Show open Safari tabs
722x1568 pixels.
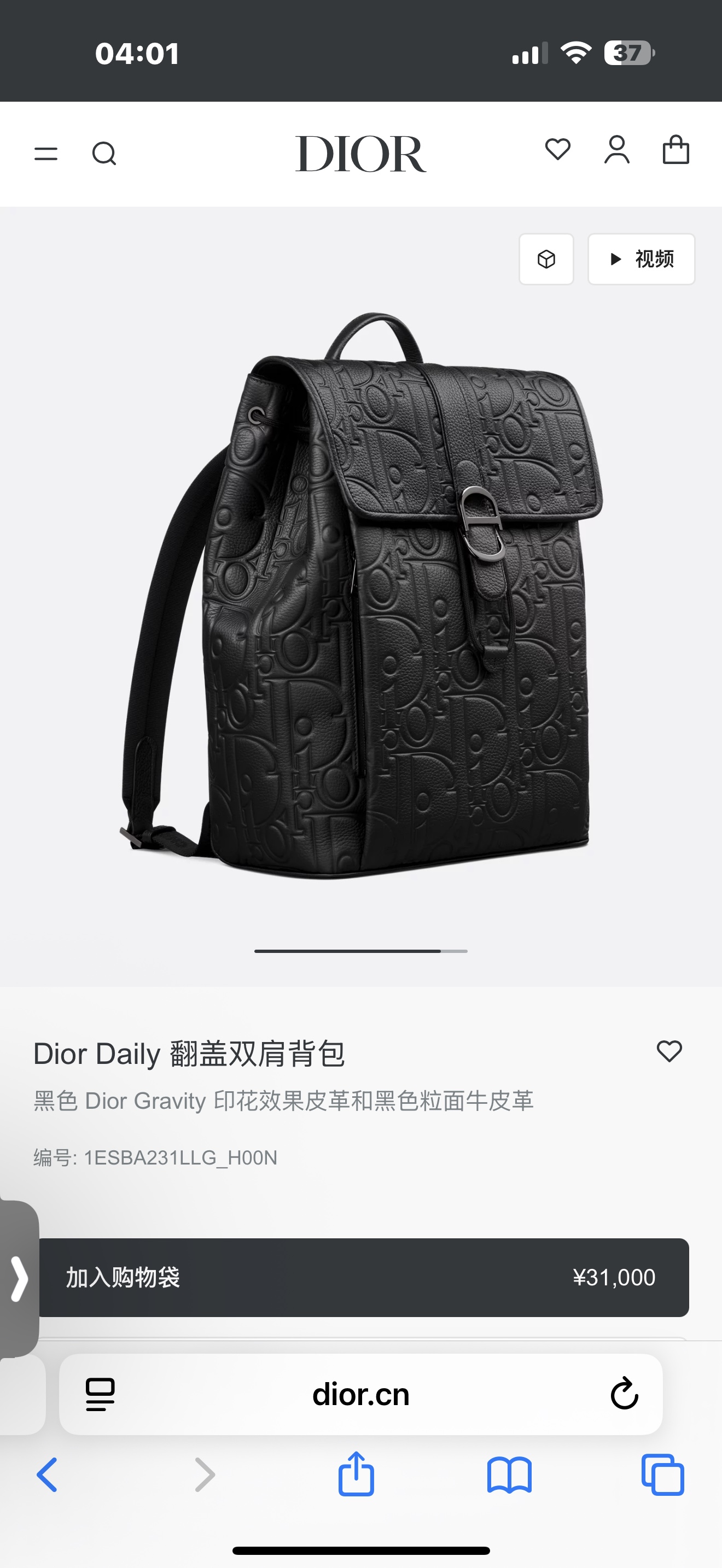663,1475
